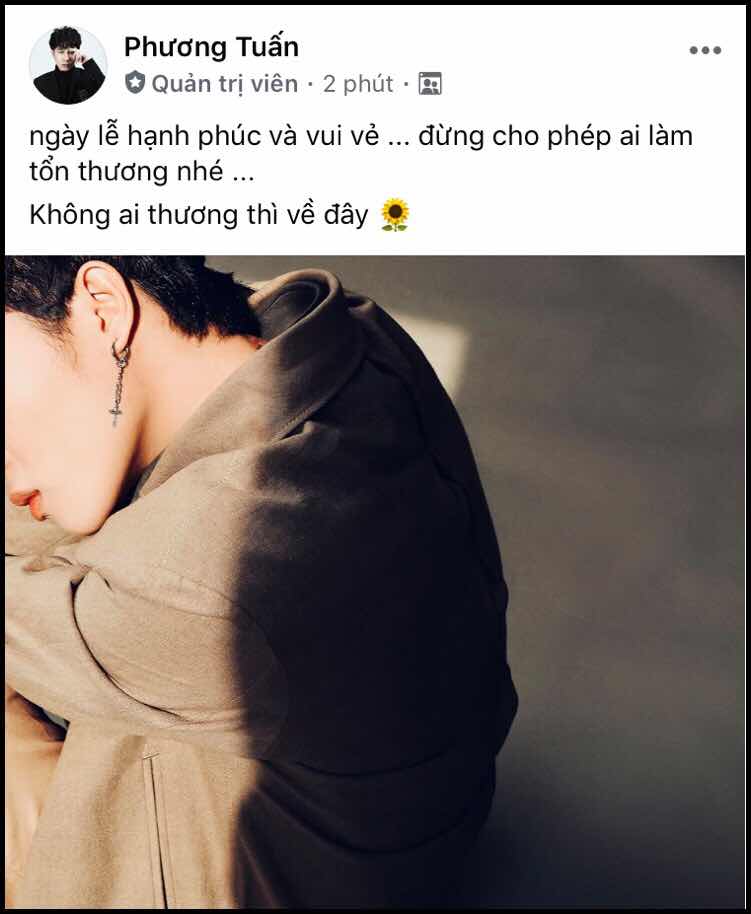Open the Phương Tuấn profile name link
751x914 pixels.
point(211,46)
